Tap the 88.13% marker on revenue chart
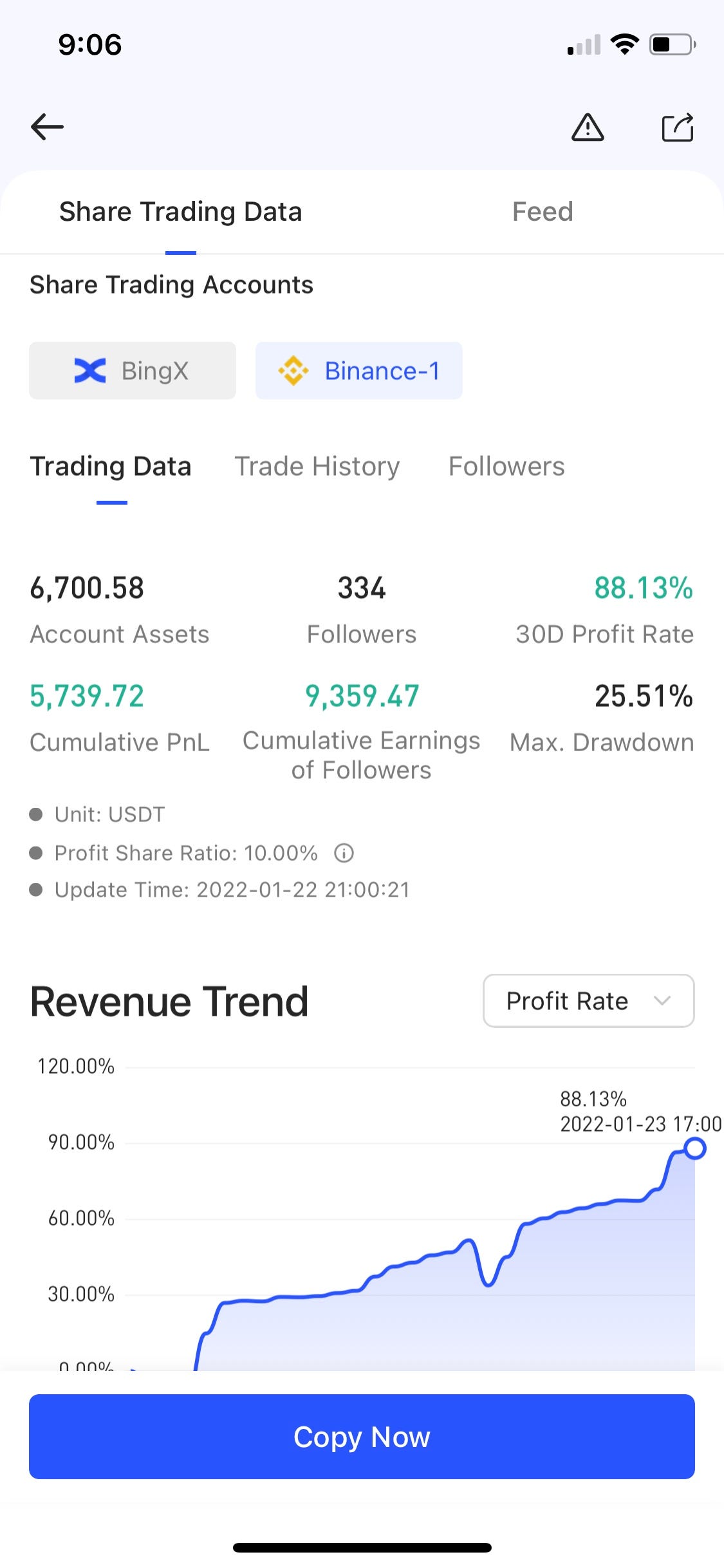Screen dimensions: 724x1568 click(x=694, y=1148)
